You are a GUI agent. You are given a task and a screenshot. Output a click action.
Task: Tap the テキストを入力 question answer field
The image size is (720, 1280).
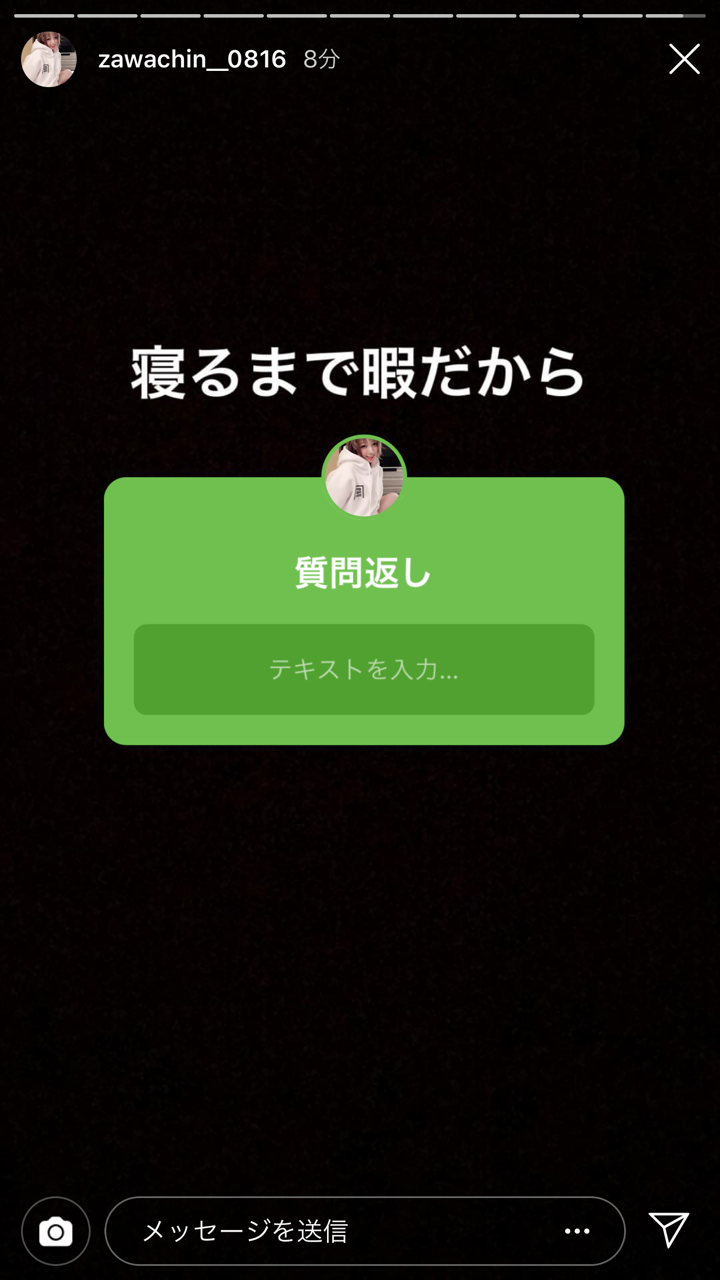(364, 669)
